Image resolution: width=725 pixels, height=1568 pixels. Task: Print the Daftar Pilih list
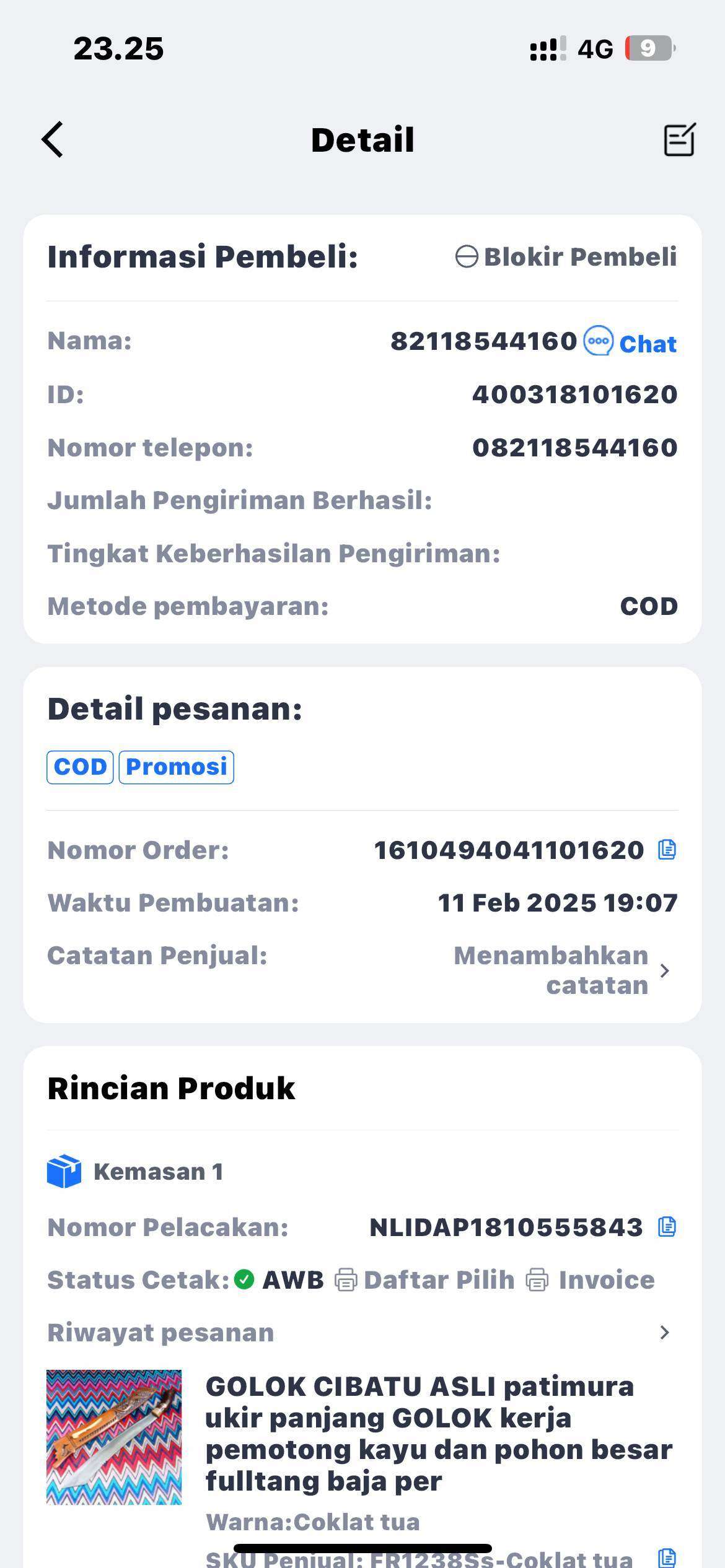pyautogui.click(x=424, y=1279)
